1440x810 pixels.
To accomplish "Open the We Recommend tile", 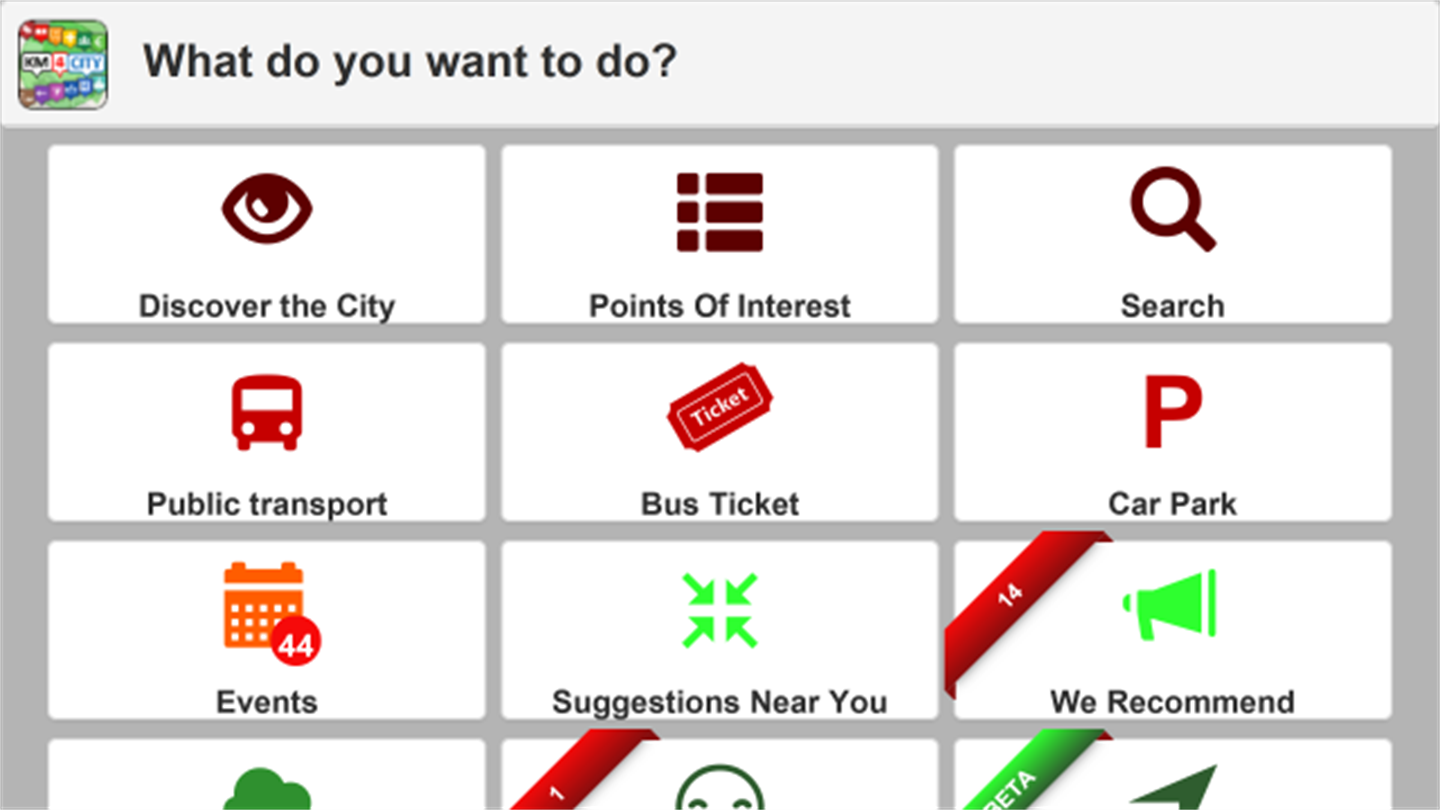I will pos(1172,631).
